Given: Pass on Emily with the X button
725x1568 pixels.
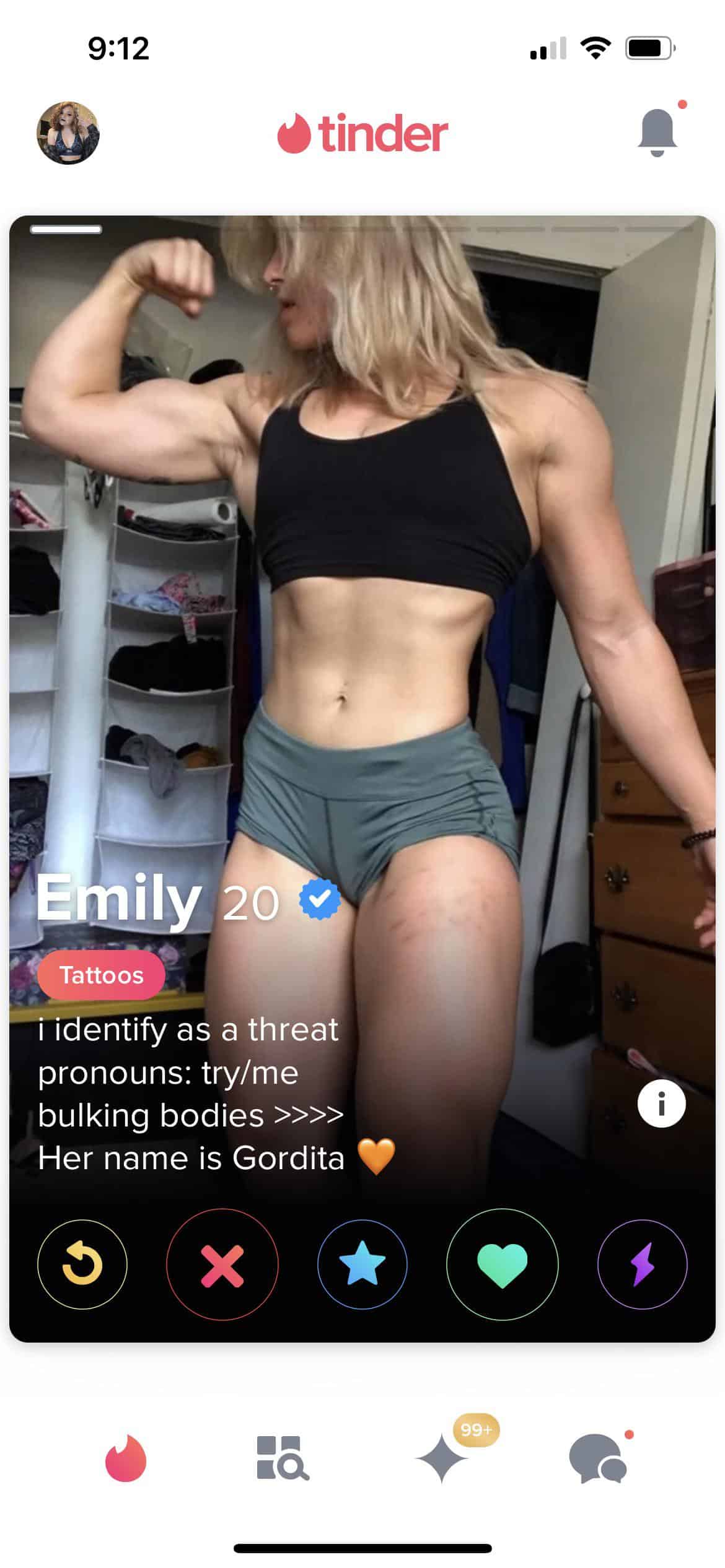Looking at the screenshot, I should tap(222, 1265).
